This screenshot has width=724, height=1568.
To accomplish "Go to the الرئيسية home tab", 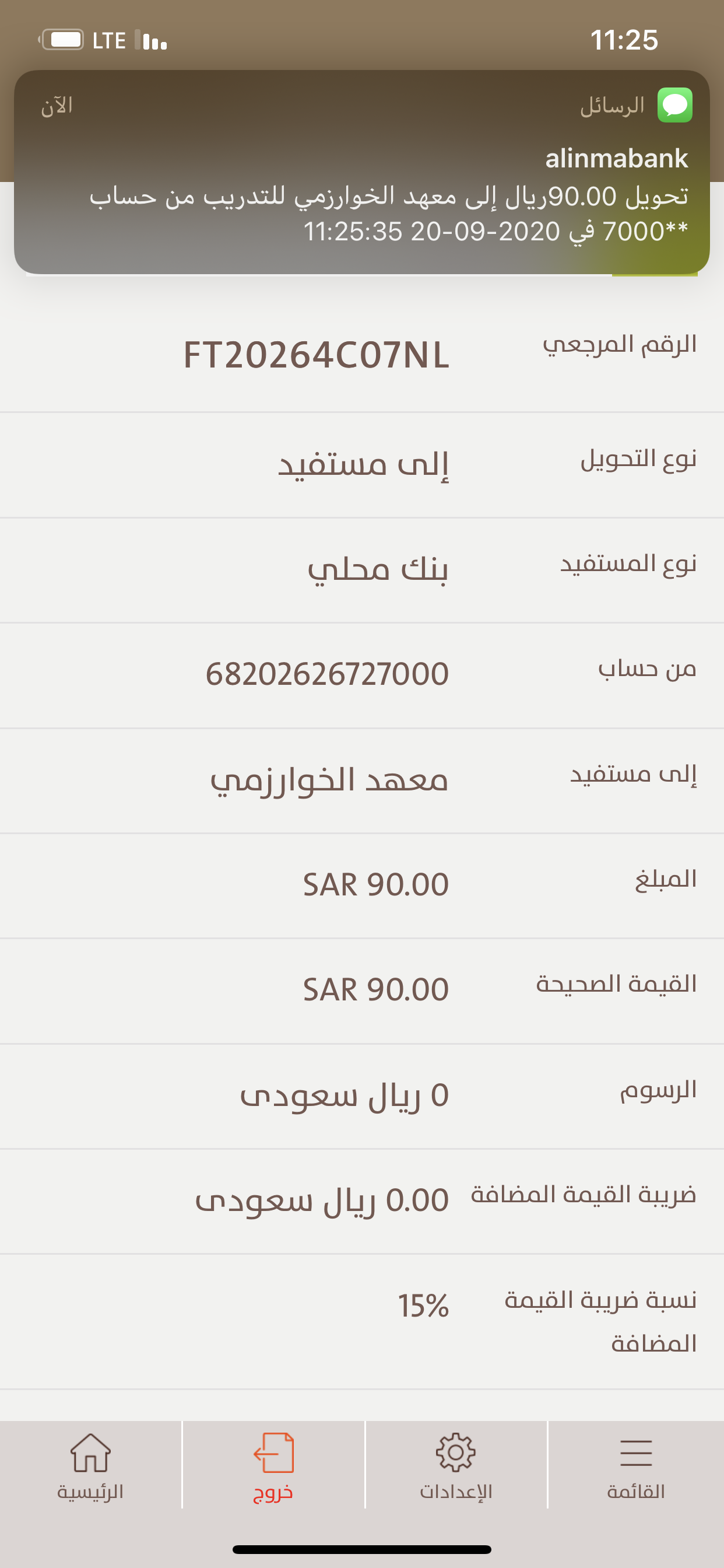I will [x=91, y=1466].
